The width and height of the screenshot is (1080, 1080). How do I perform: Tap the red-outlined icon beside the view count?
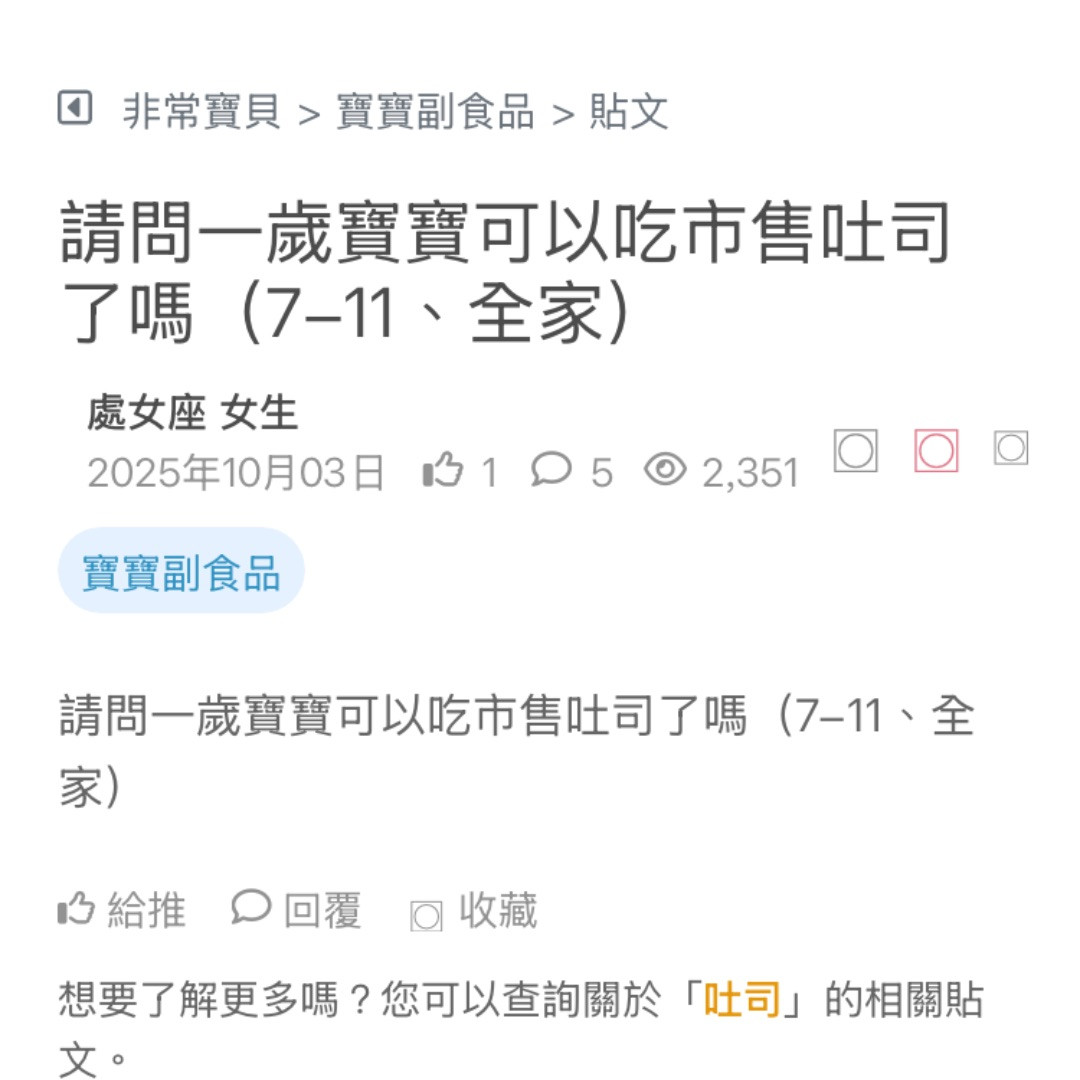935,451
